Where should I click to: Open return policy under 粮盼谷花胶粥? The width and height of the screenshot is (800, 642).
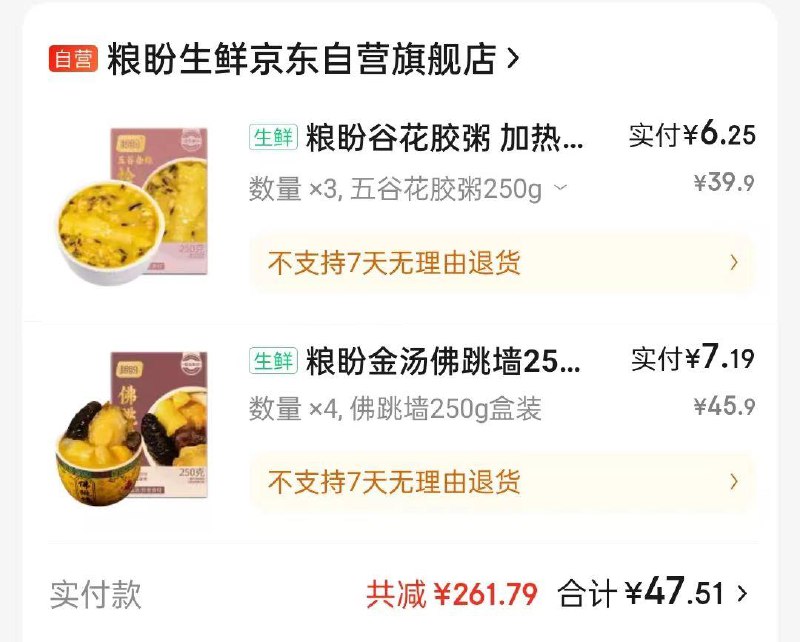click(500, 264)
